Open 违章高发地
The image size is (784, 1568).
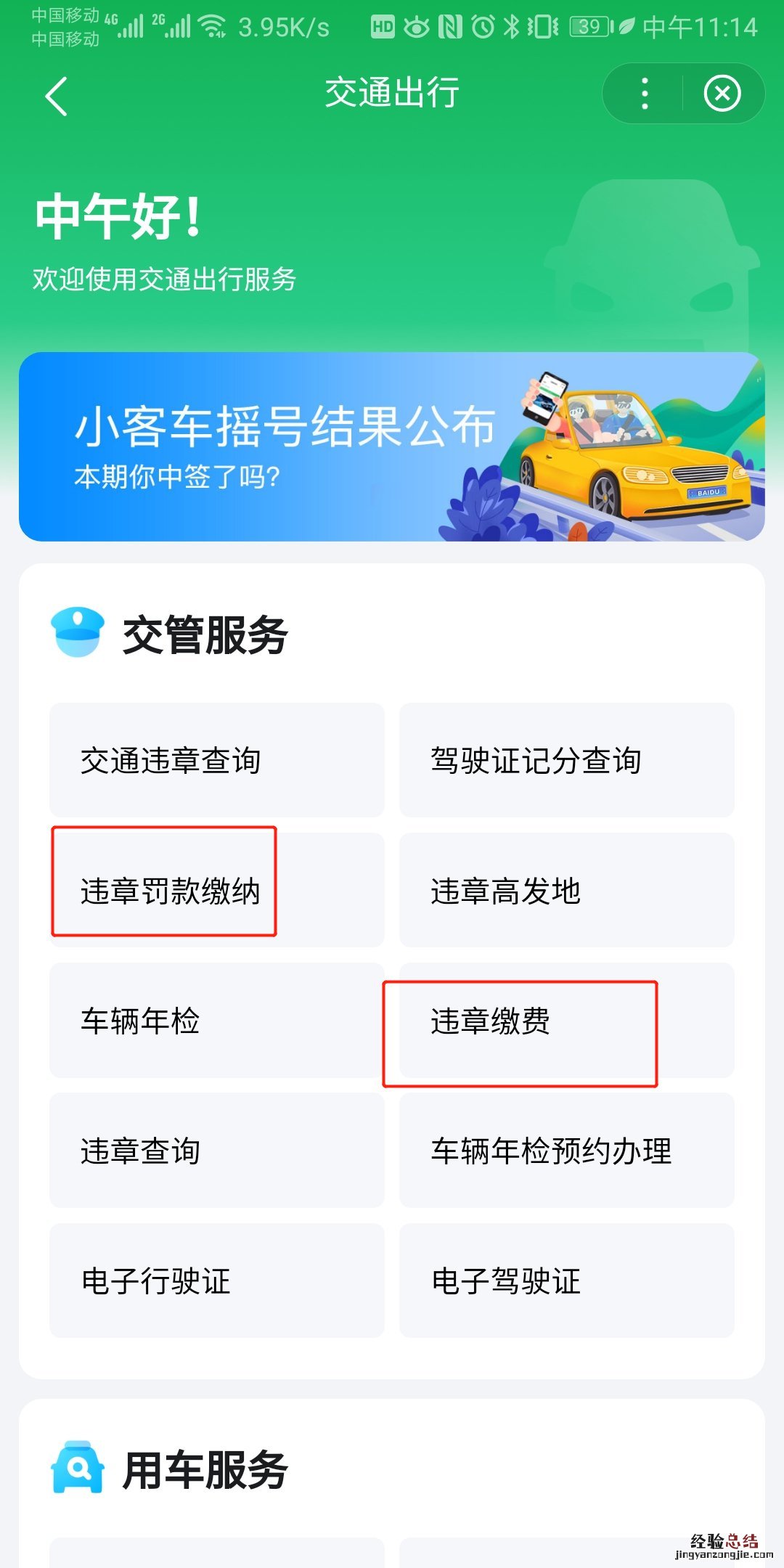[566, 890]
